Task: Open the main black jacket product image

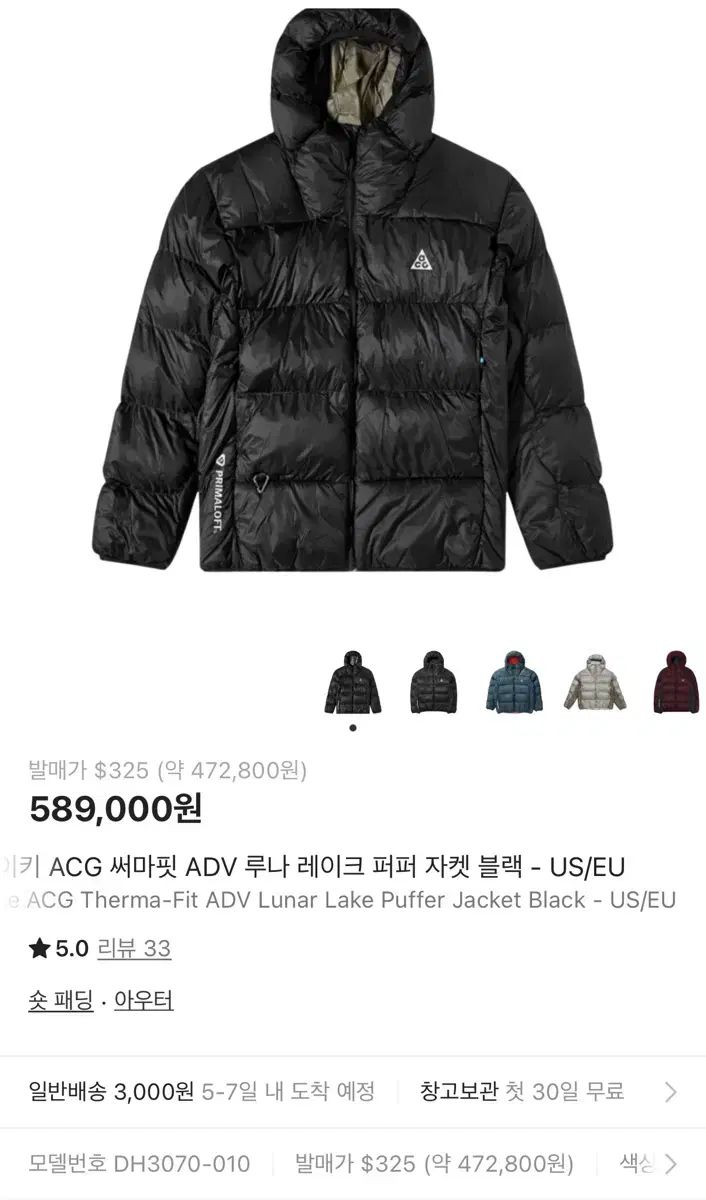Action: tap(352, 300)
